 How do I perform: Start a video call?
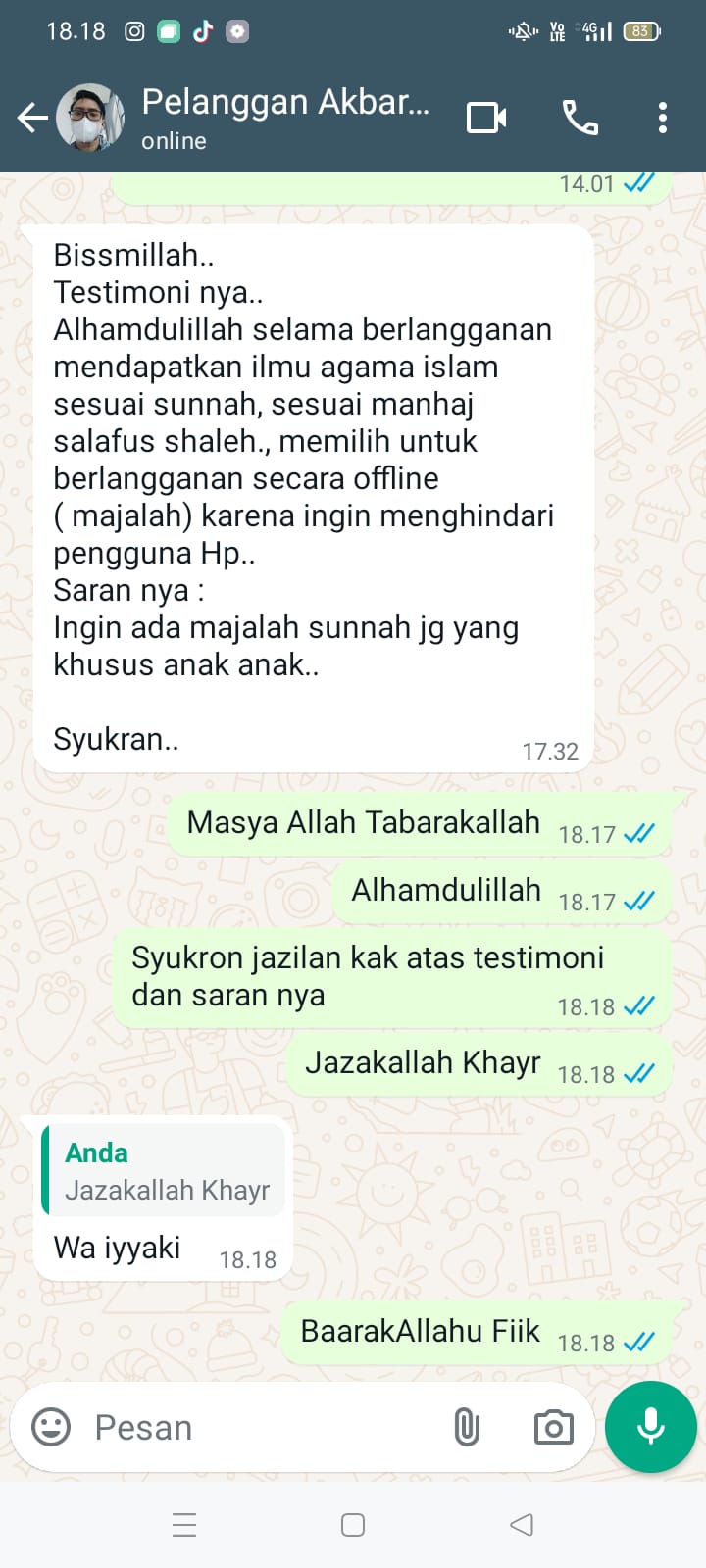point(486,119)
